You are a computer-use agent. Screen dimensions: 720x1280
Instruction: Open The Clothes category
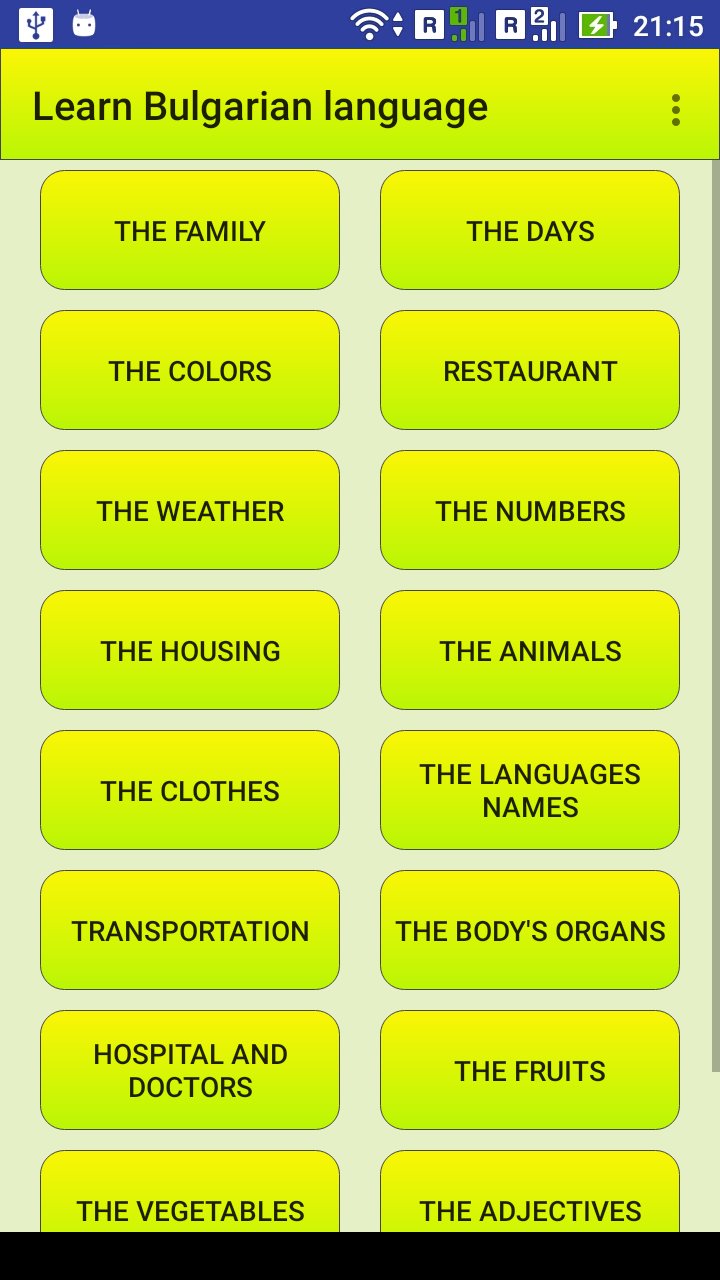coord(190,791)
